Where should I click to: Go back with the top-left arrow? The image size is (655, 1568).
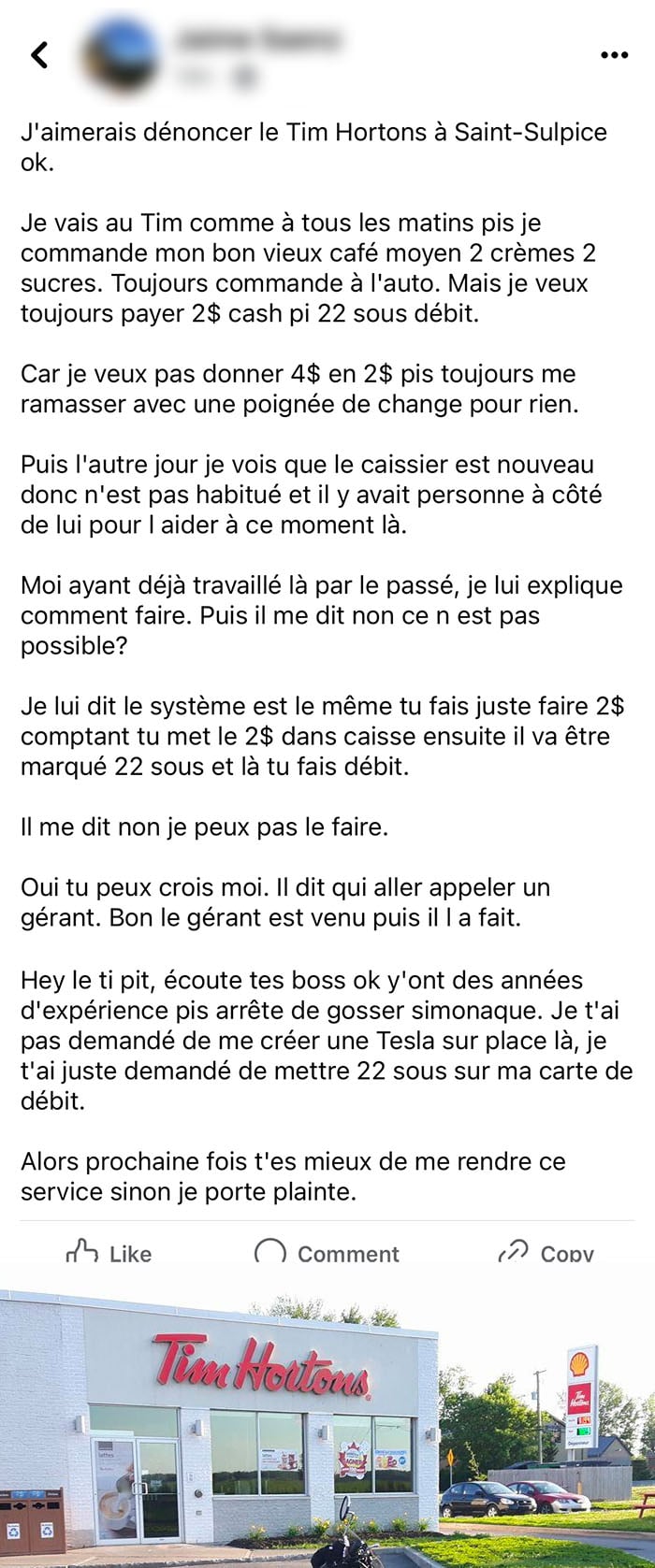tap(39, 55)
